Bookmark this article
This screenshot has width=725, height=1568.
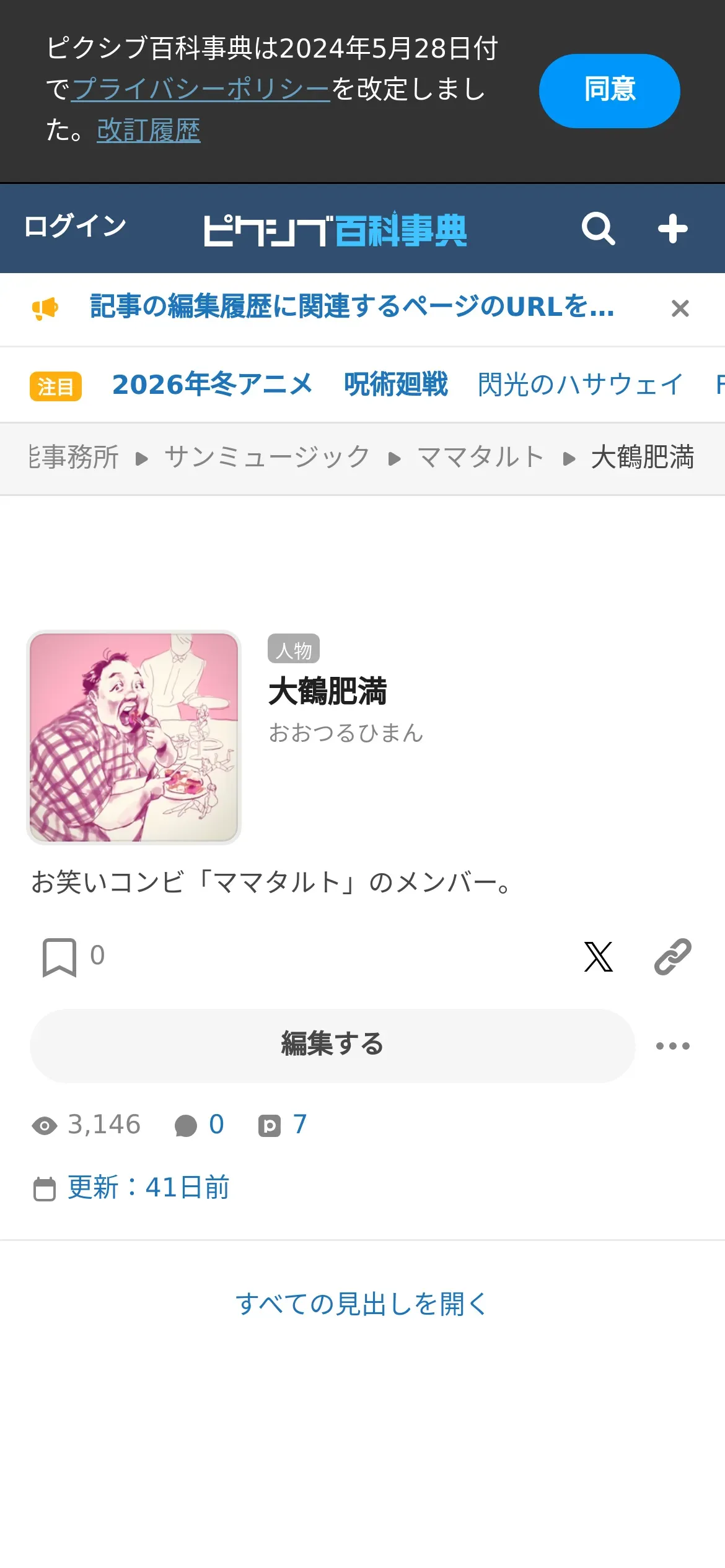59,957
